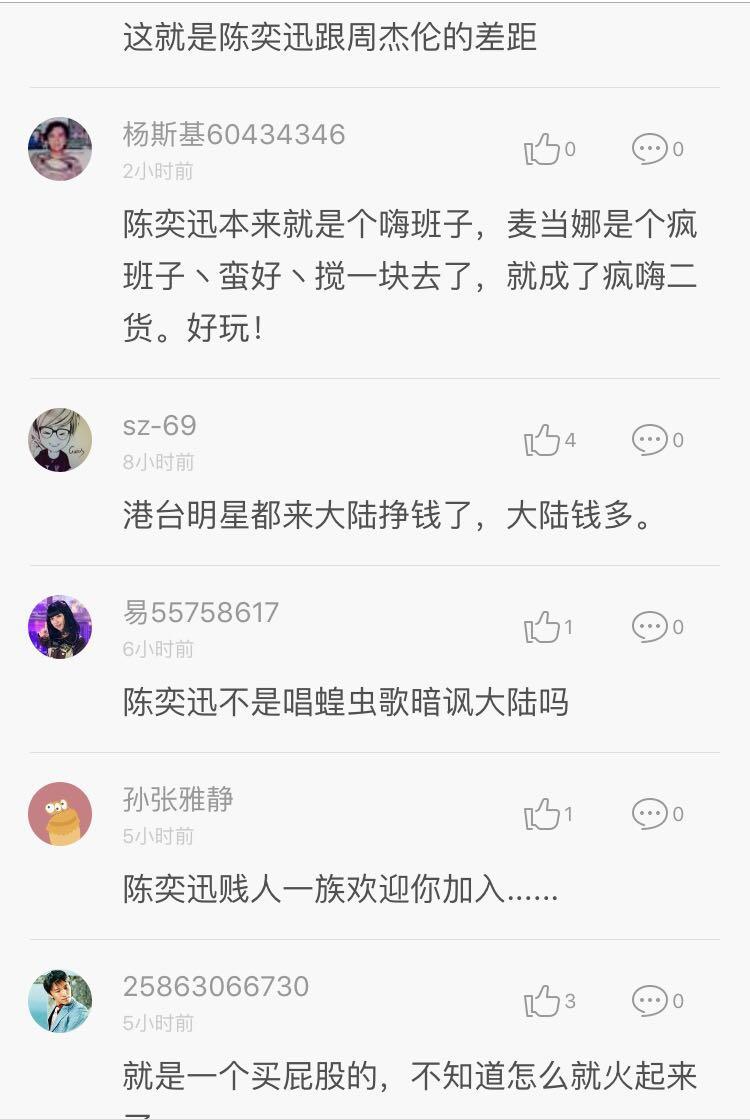Open 杨斯基60434346's profile avatar
Viewport: 750px width, 1120px height.
pos(60,149)
